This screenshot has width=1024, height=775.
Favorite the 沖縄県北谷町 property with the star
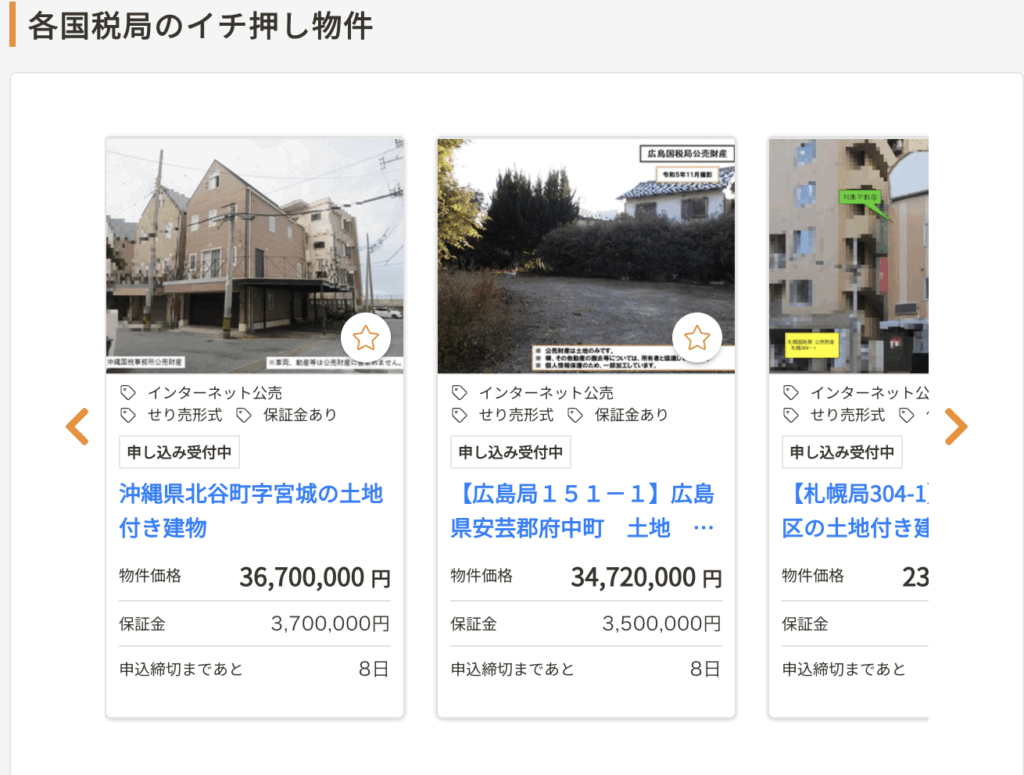tap(365, 338)
